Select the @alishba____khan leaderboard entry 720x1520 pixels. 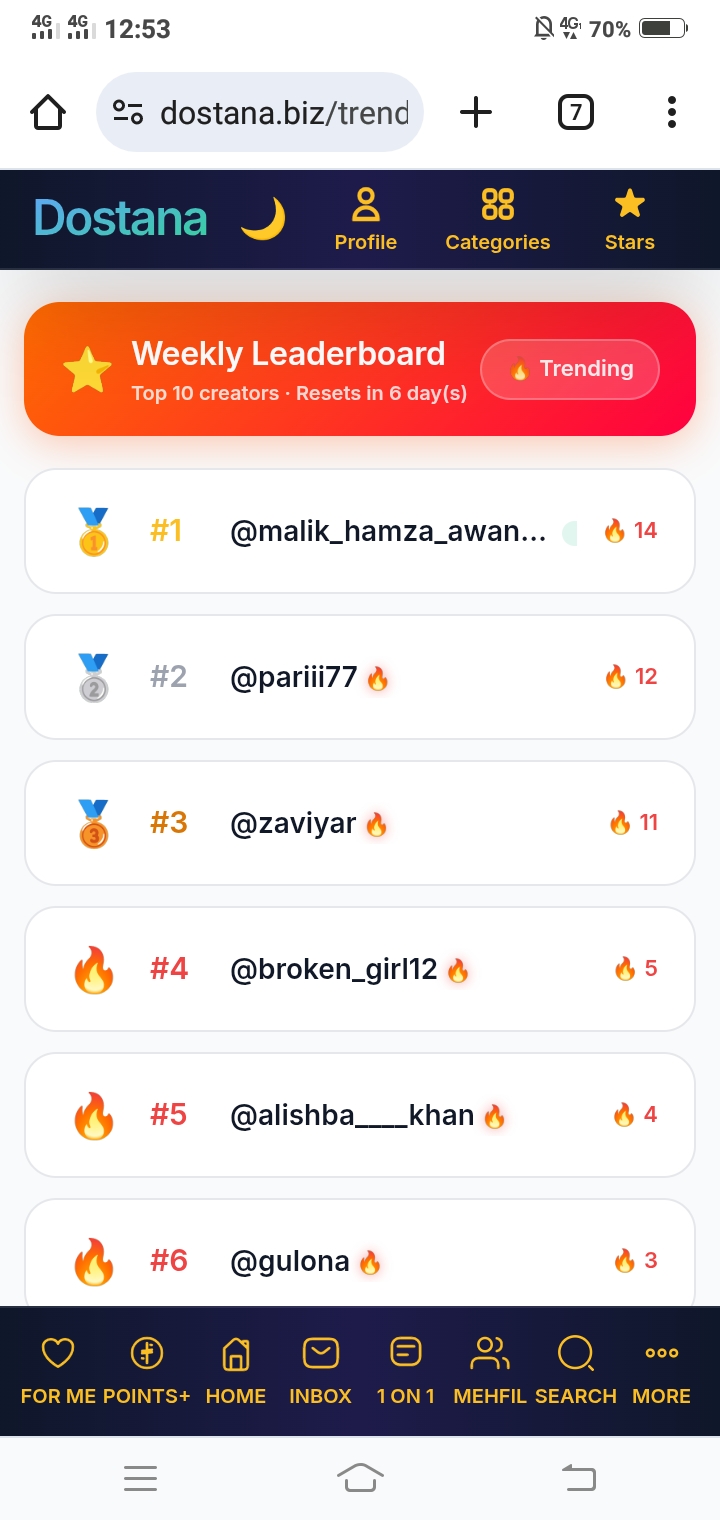pyautogui.click(x=360, y=1115)
